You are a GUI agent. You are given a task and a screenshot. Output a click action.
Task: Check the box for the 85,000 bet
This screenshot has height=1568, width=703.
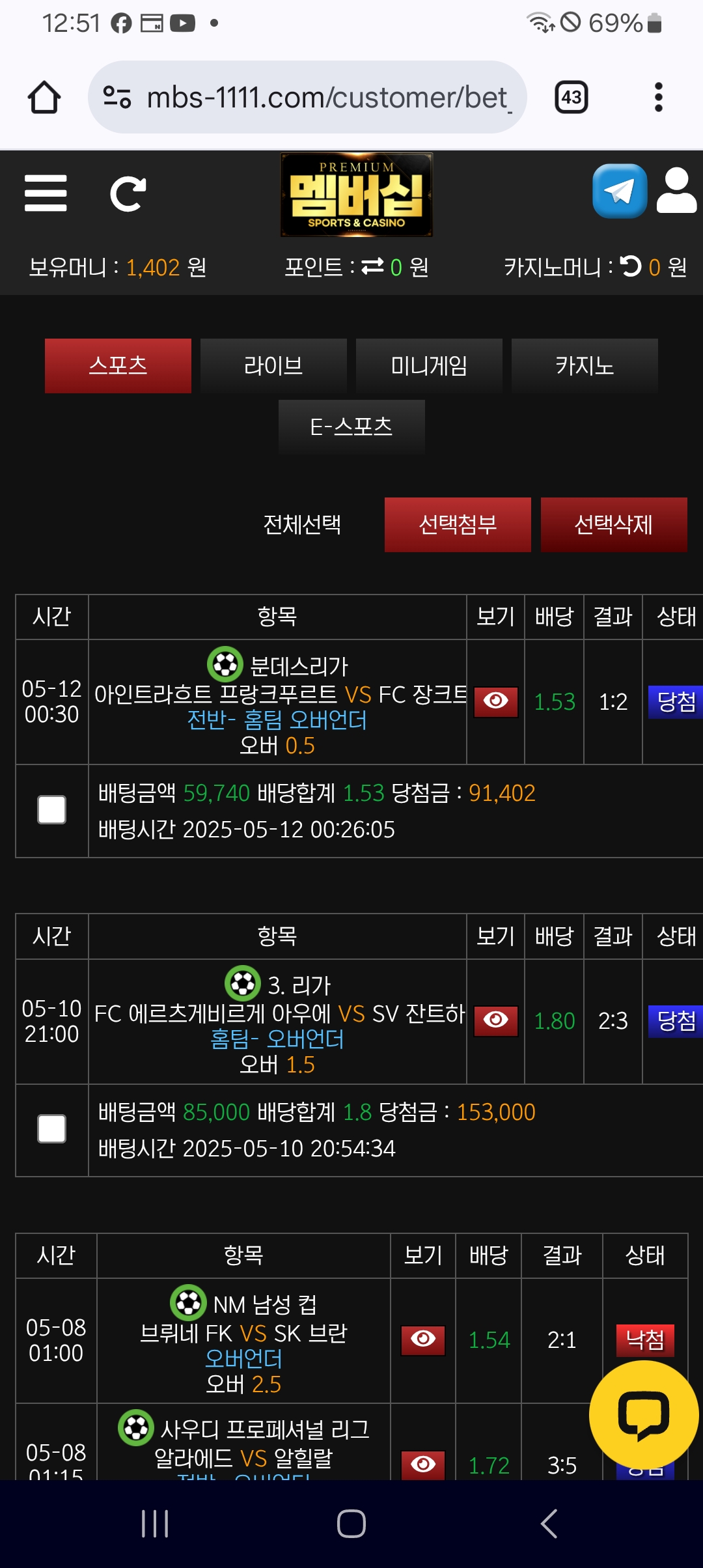tap(51, 1129)
